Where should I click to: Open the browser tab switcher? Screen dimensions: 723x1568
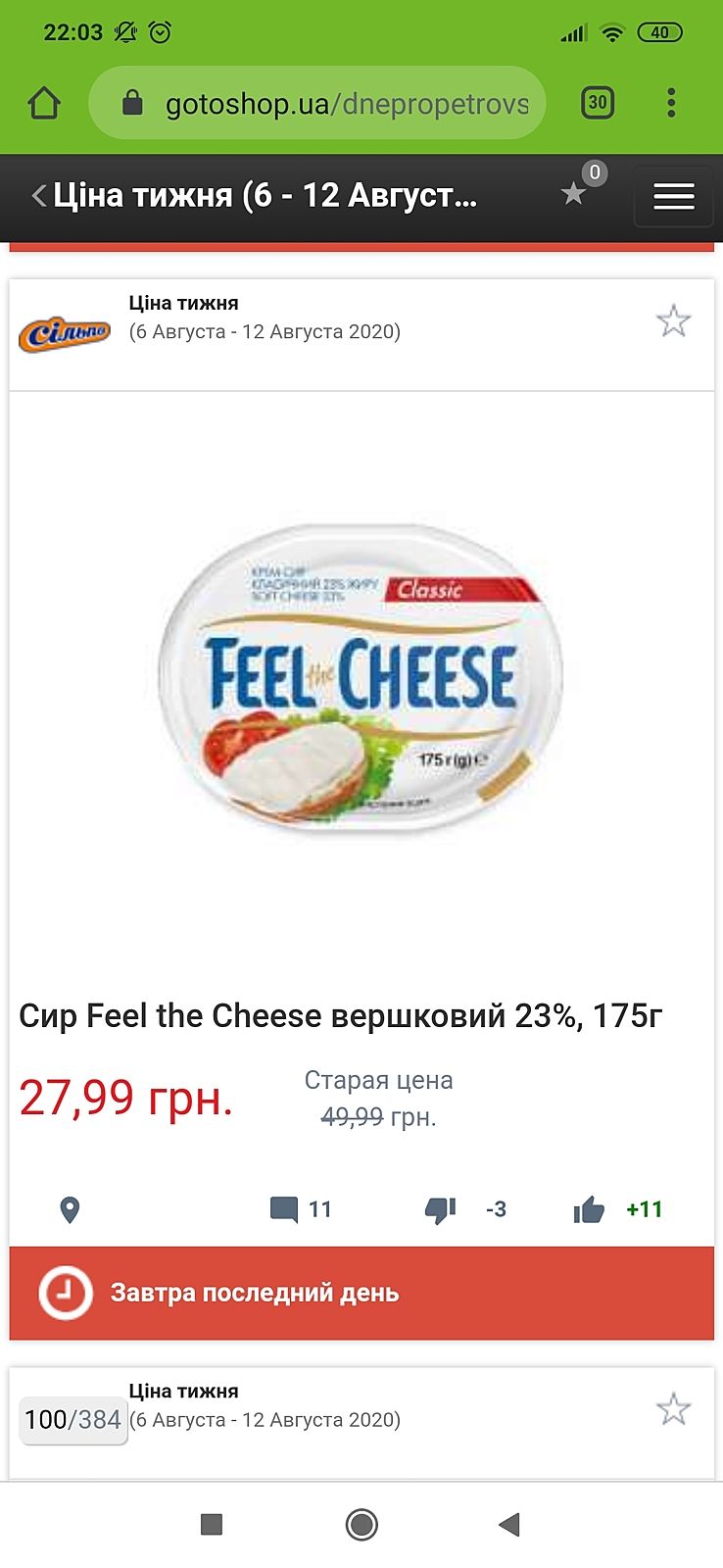pos(598,103)
